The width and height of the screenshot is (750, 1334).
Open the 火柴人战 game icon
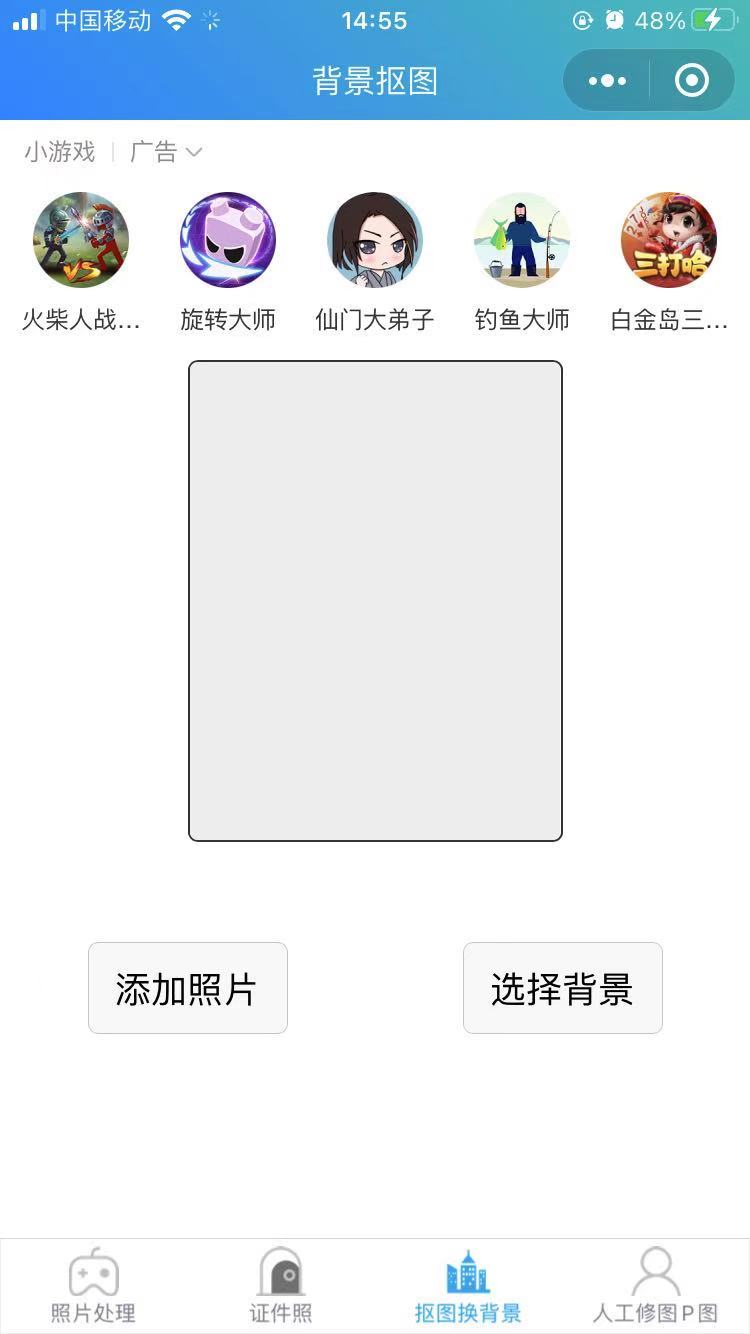(x=81, y=240)
